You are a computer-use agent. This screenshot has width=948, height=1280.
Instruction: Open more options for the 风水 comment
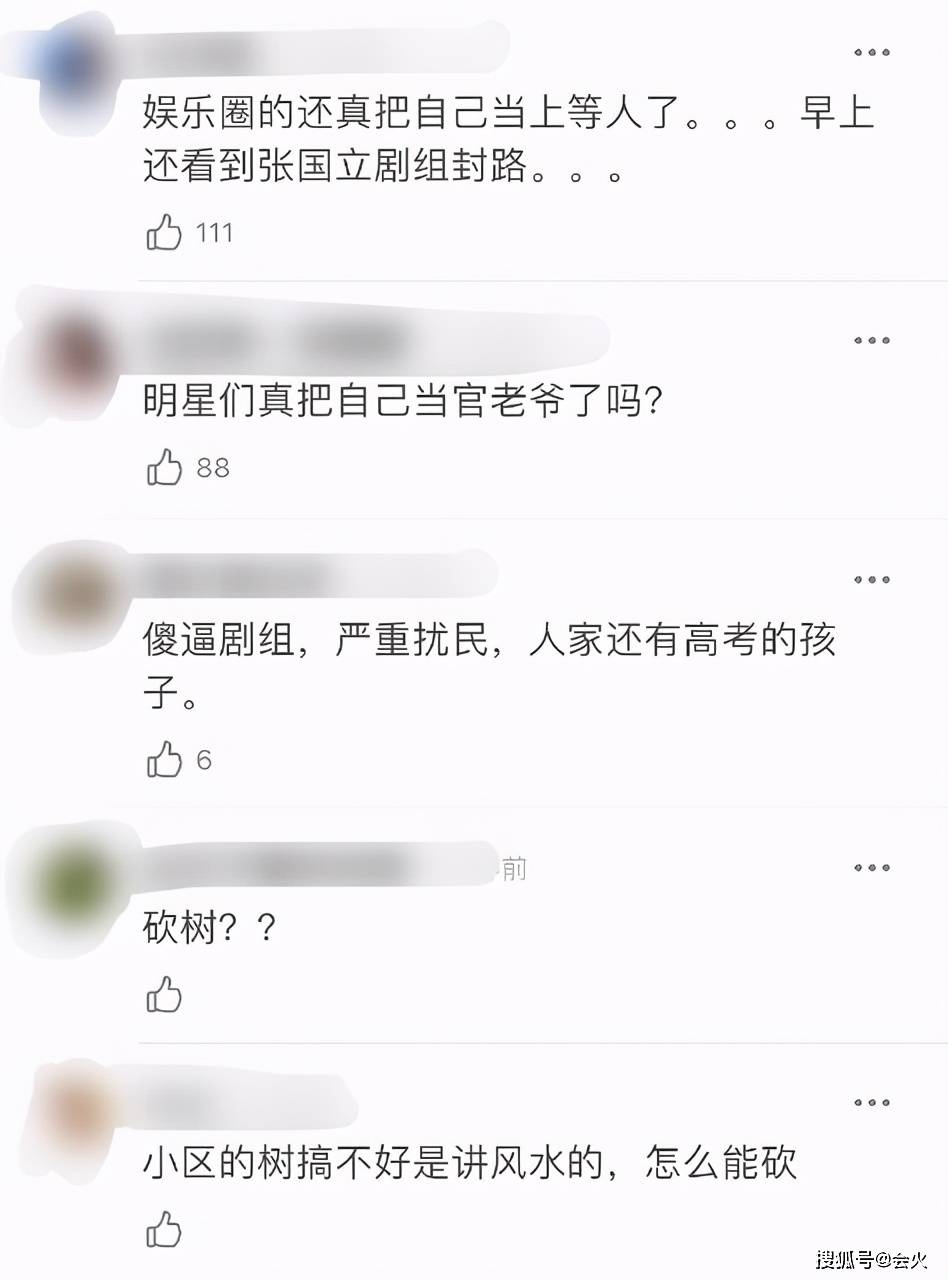[x=871, y=1102]
